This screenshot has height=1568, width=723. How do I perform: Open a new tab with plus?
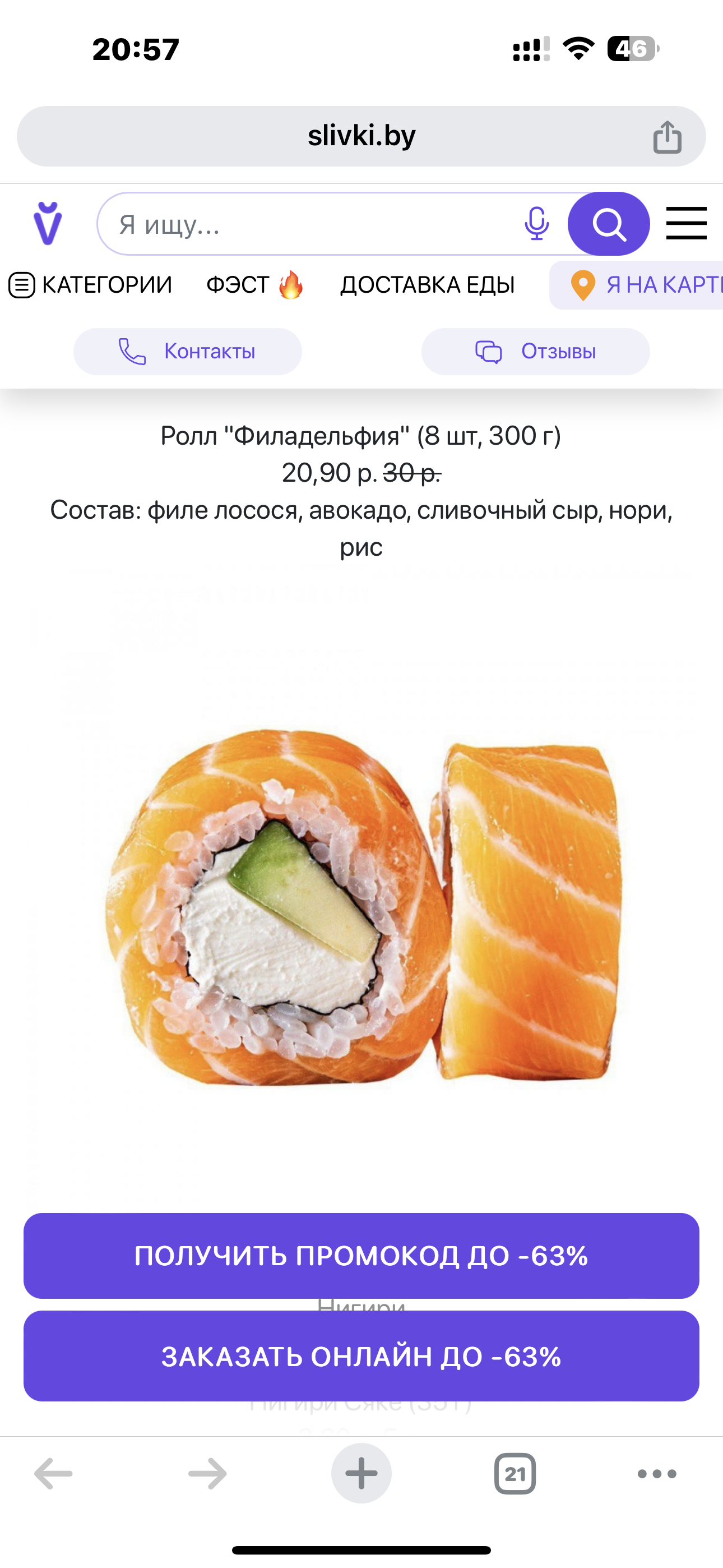361,1474
